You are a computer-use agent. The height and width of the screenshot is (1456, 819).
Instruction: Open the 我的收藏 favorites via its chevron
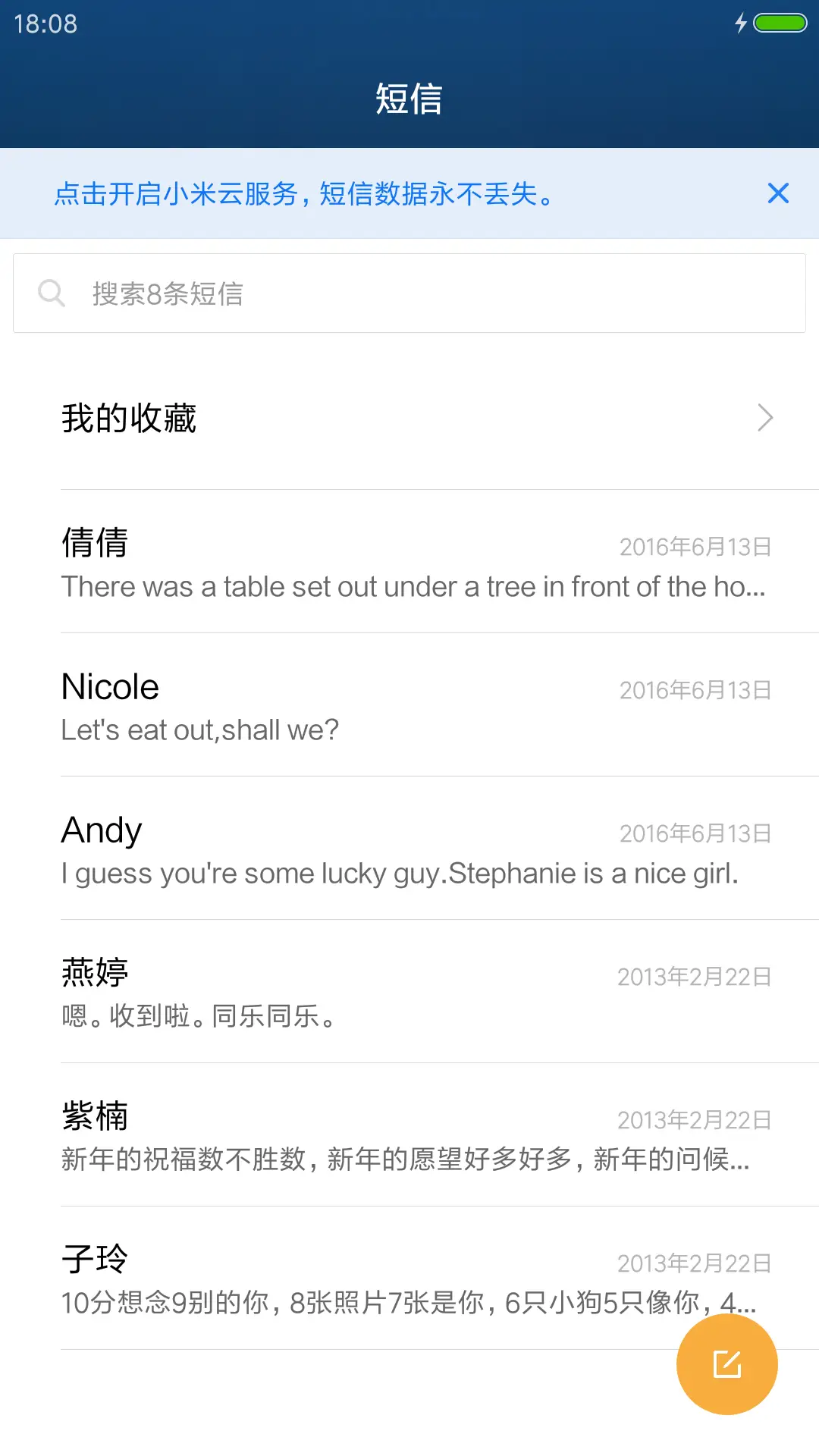click(764, 418)
